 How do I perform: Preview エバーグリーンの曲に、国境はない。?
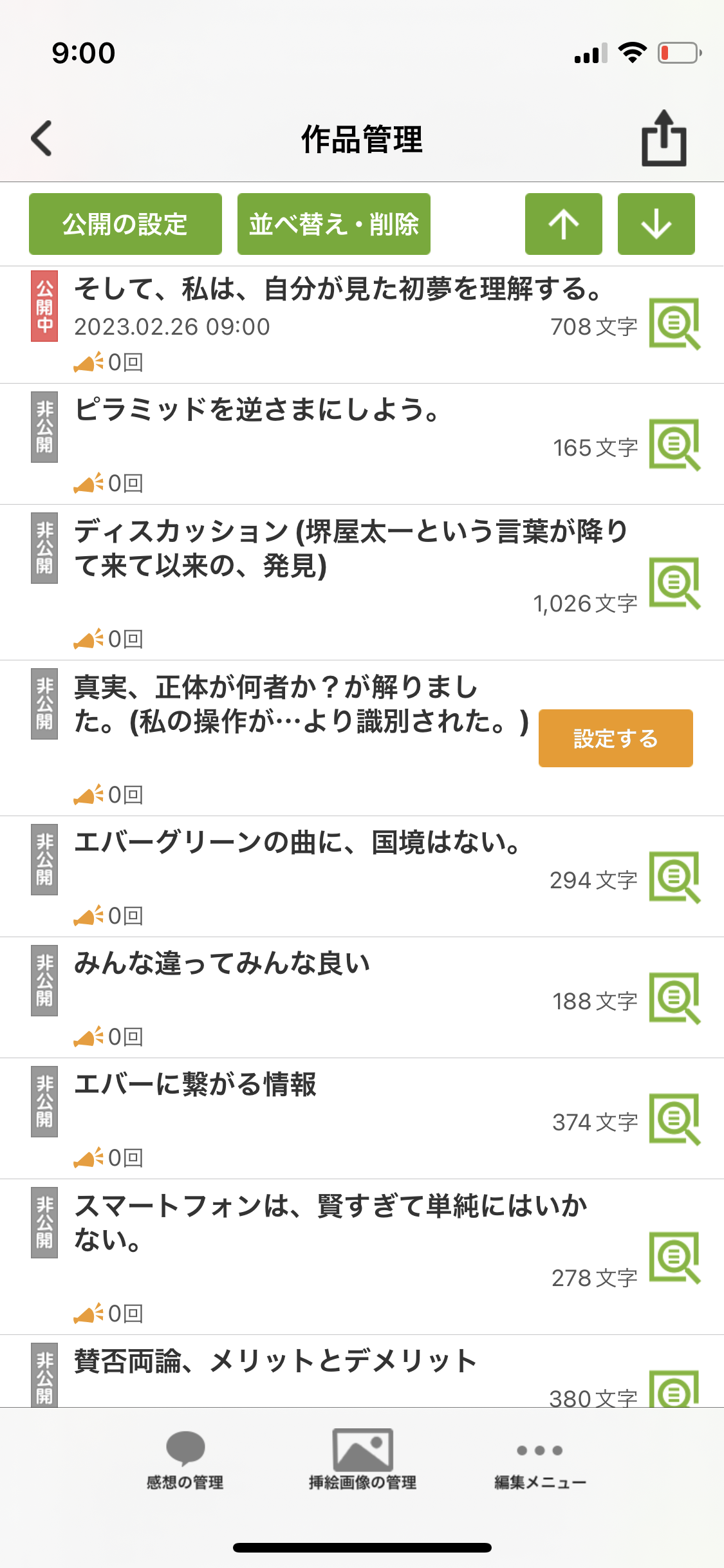click(674, 877)
